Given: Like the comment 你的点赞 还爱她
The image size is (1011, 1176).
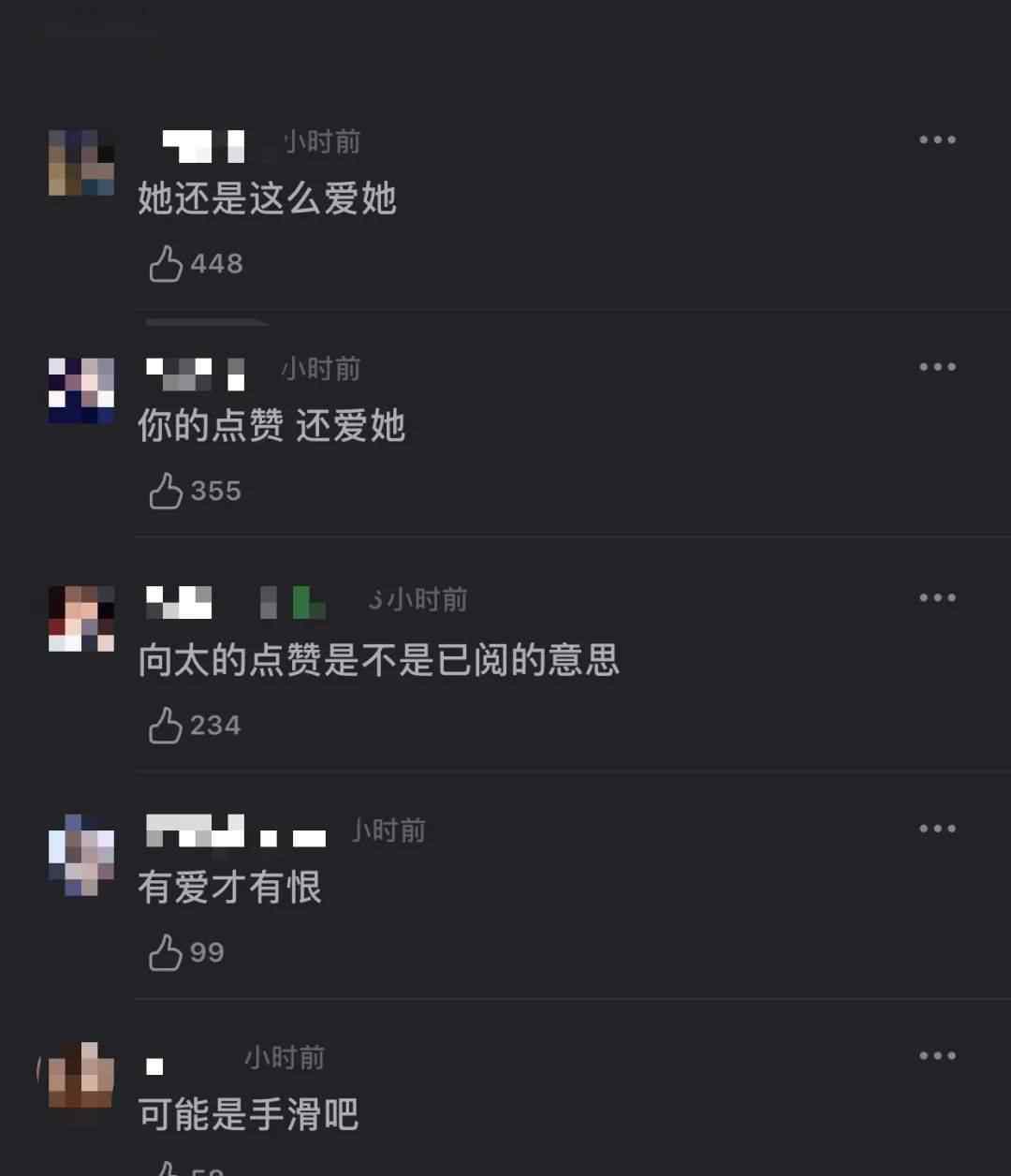Looking at the screenshot, I should coord(167,491).
